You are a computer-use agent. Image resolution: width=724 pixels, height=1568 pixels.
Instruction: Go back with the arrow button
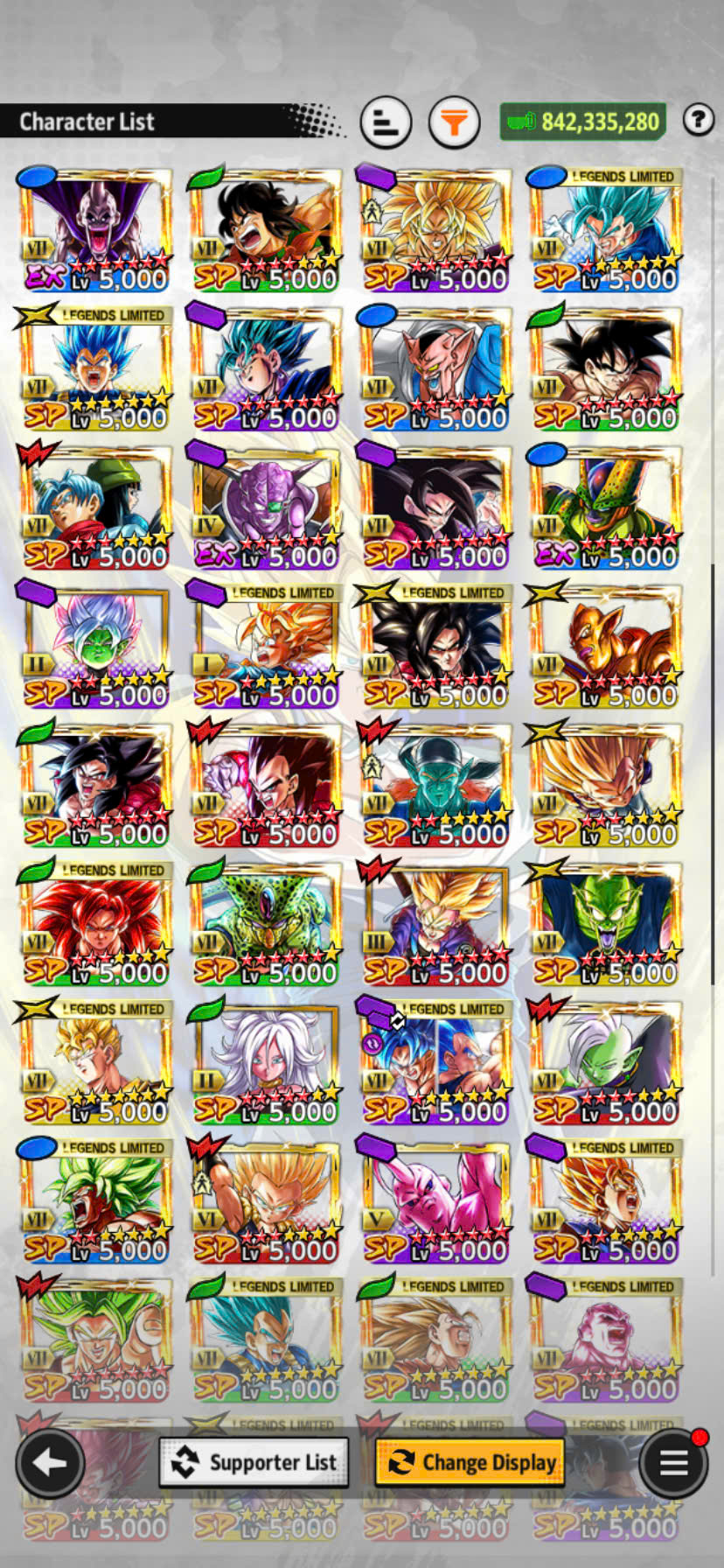[x=50, y=1462]
